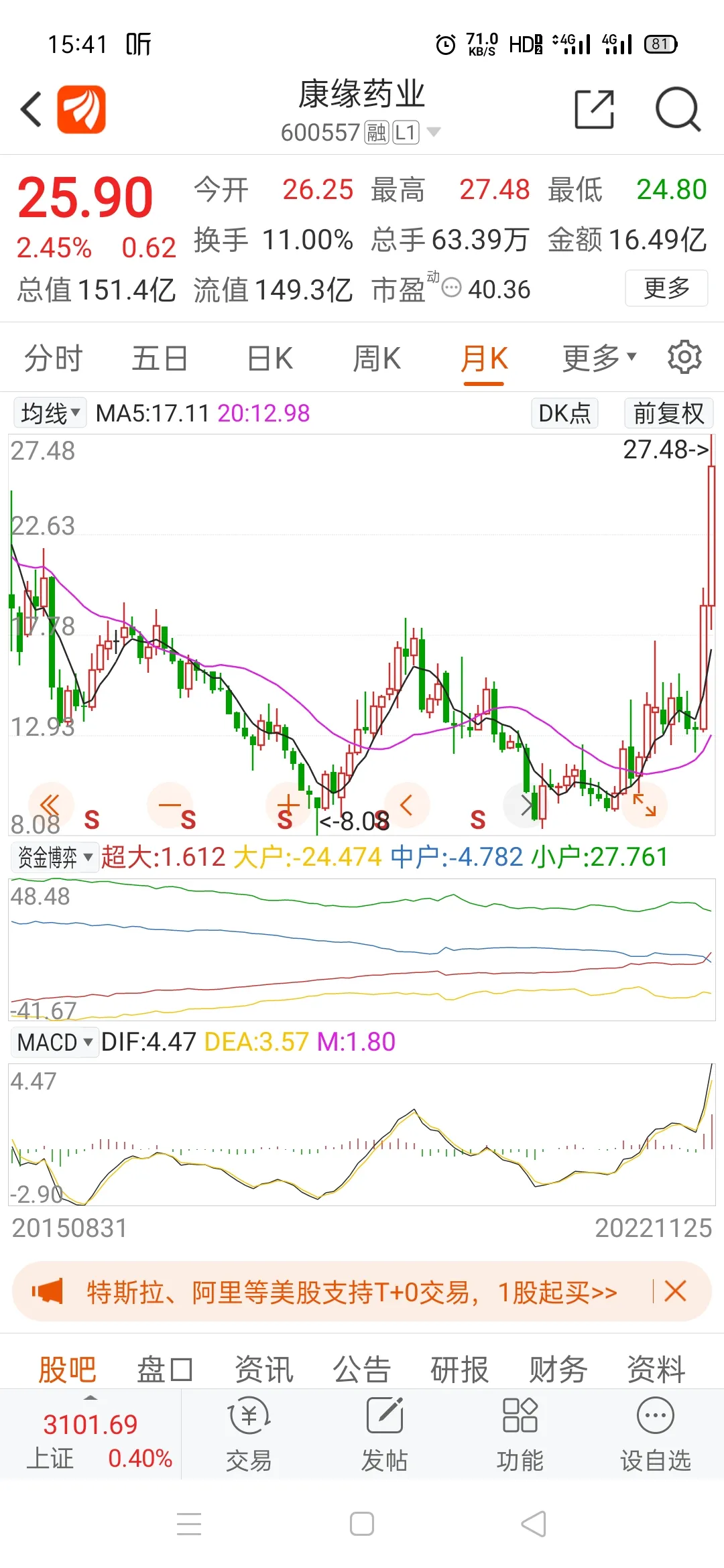Image resolution: width=724 pixels, height=1568 pixels.
Task: Tap 更多 button for more quote details
Action: [666, 288]
